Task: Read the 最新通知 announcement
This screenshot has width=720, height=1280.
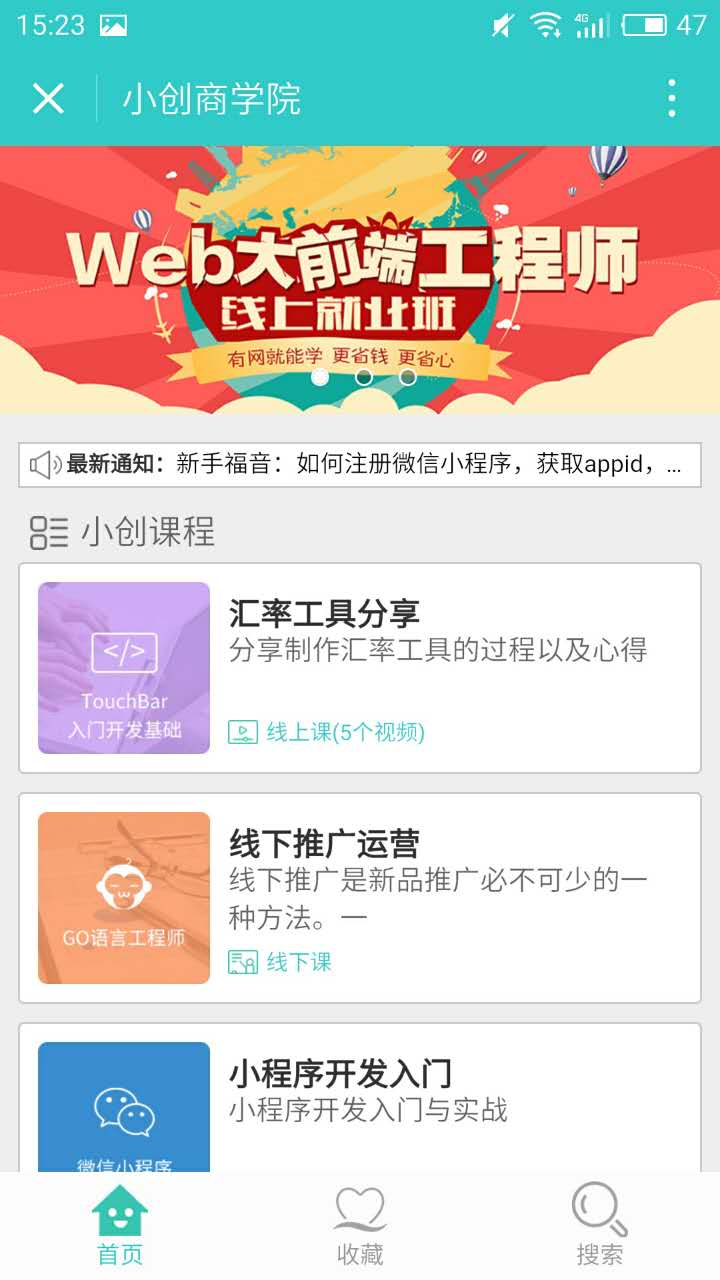Action: coord(360,464)
